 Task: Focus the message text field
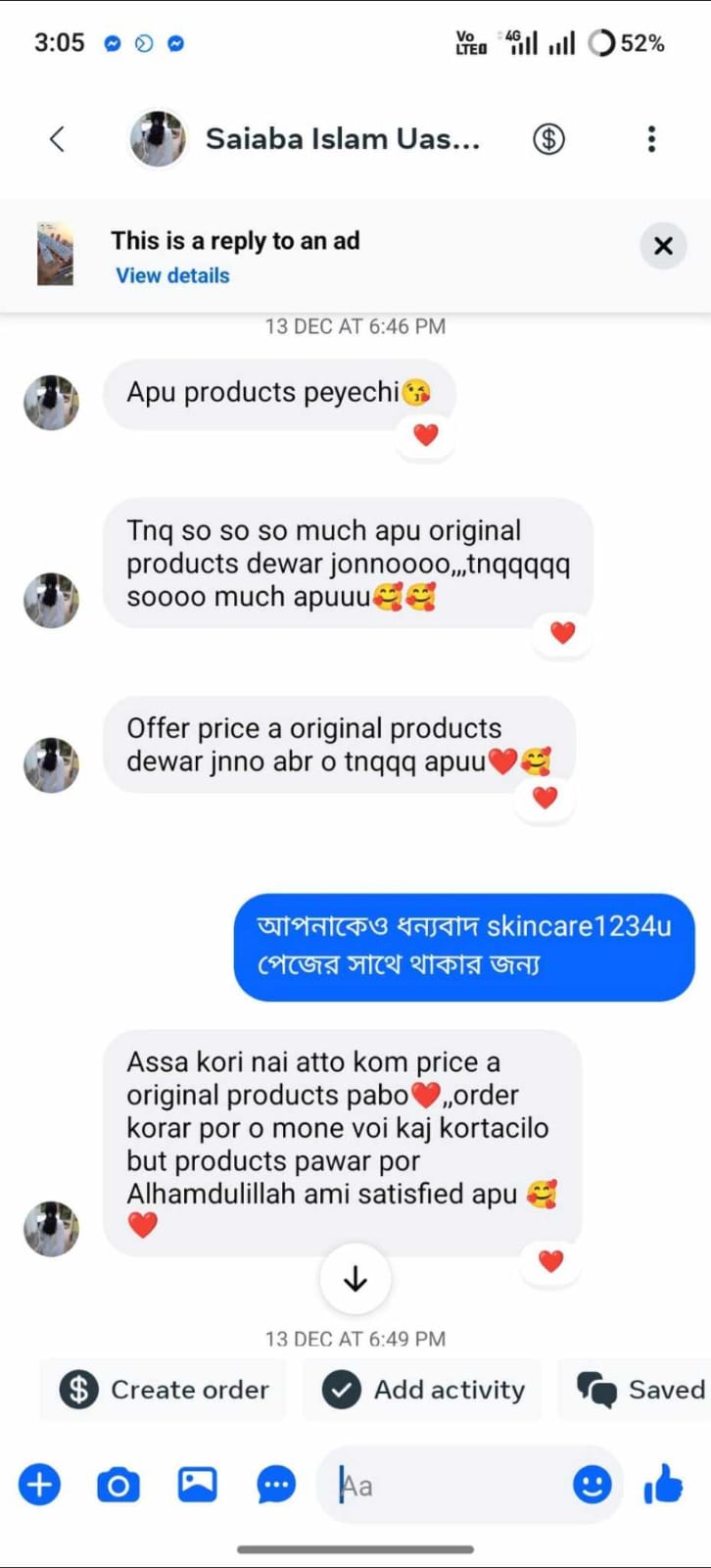450,1485
